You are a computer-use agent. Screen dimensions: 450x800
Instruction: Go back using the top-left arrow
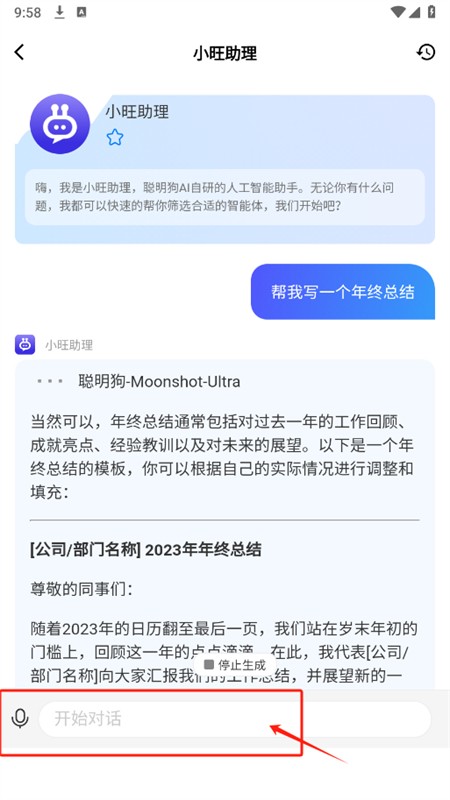point(19,52)
